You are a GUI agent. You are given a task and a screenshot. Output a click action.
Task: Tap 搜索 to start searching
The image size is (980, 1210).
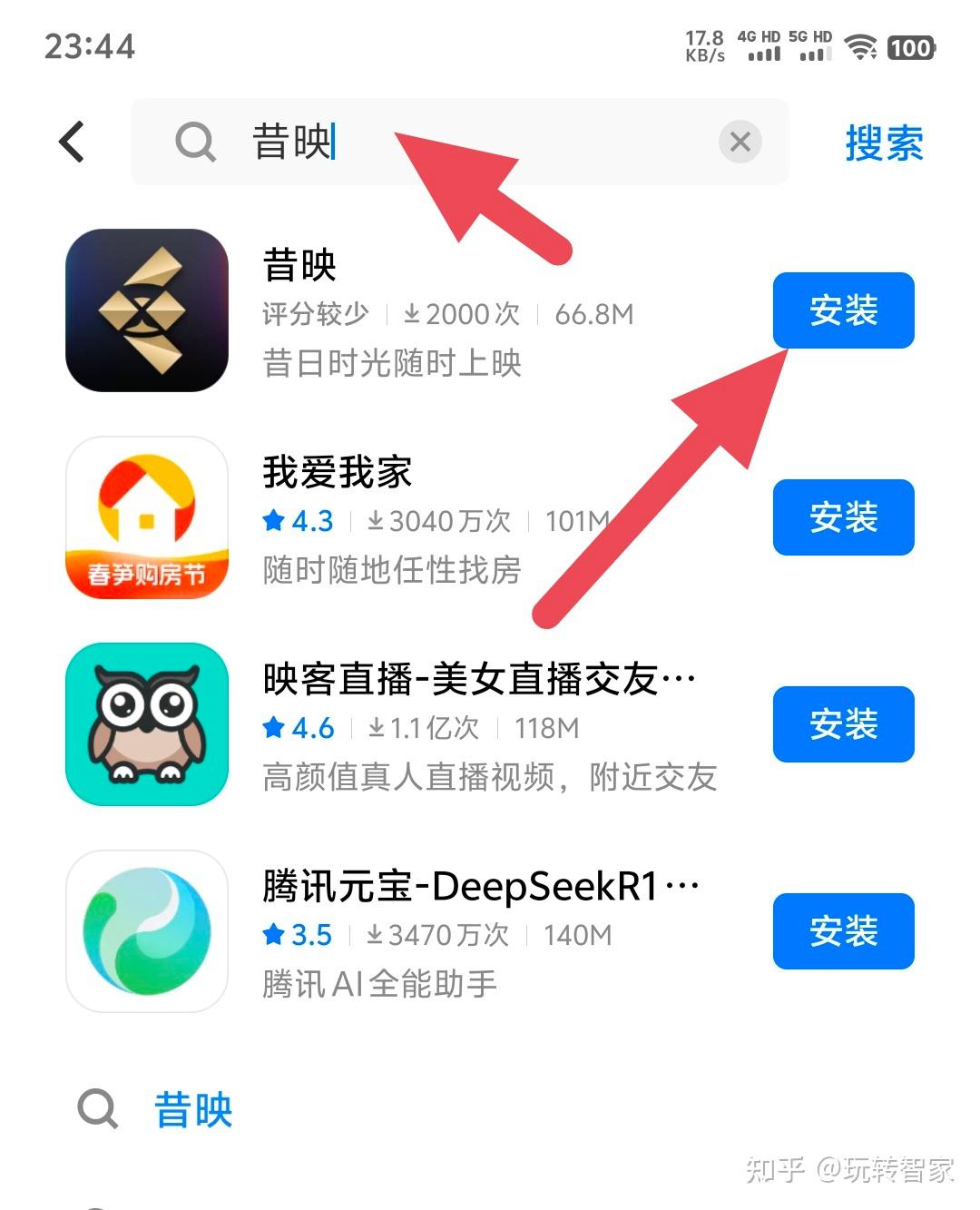[x=884, y=142]
